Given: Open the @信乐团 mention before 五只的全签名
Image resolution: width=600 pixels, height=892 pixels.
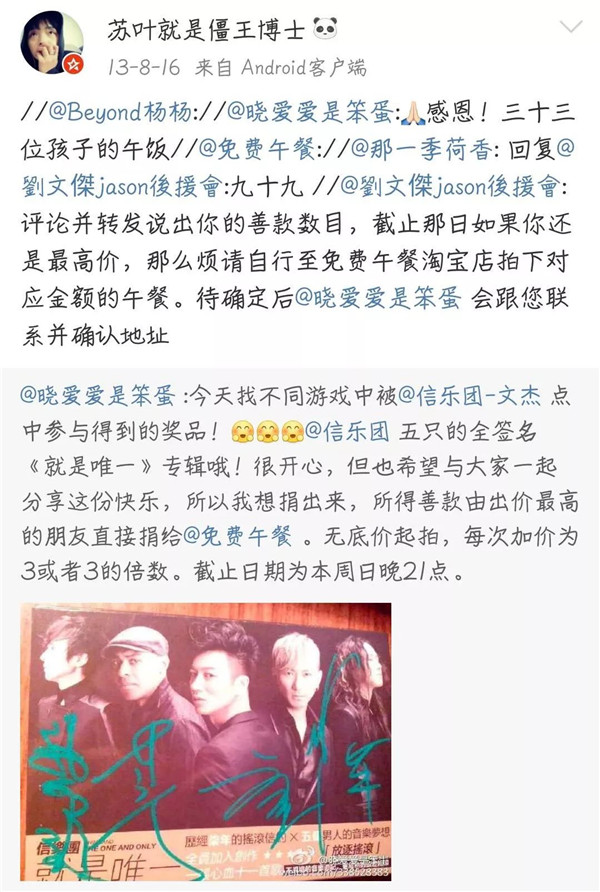Looking at the screenshot, I should (352, 432).
